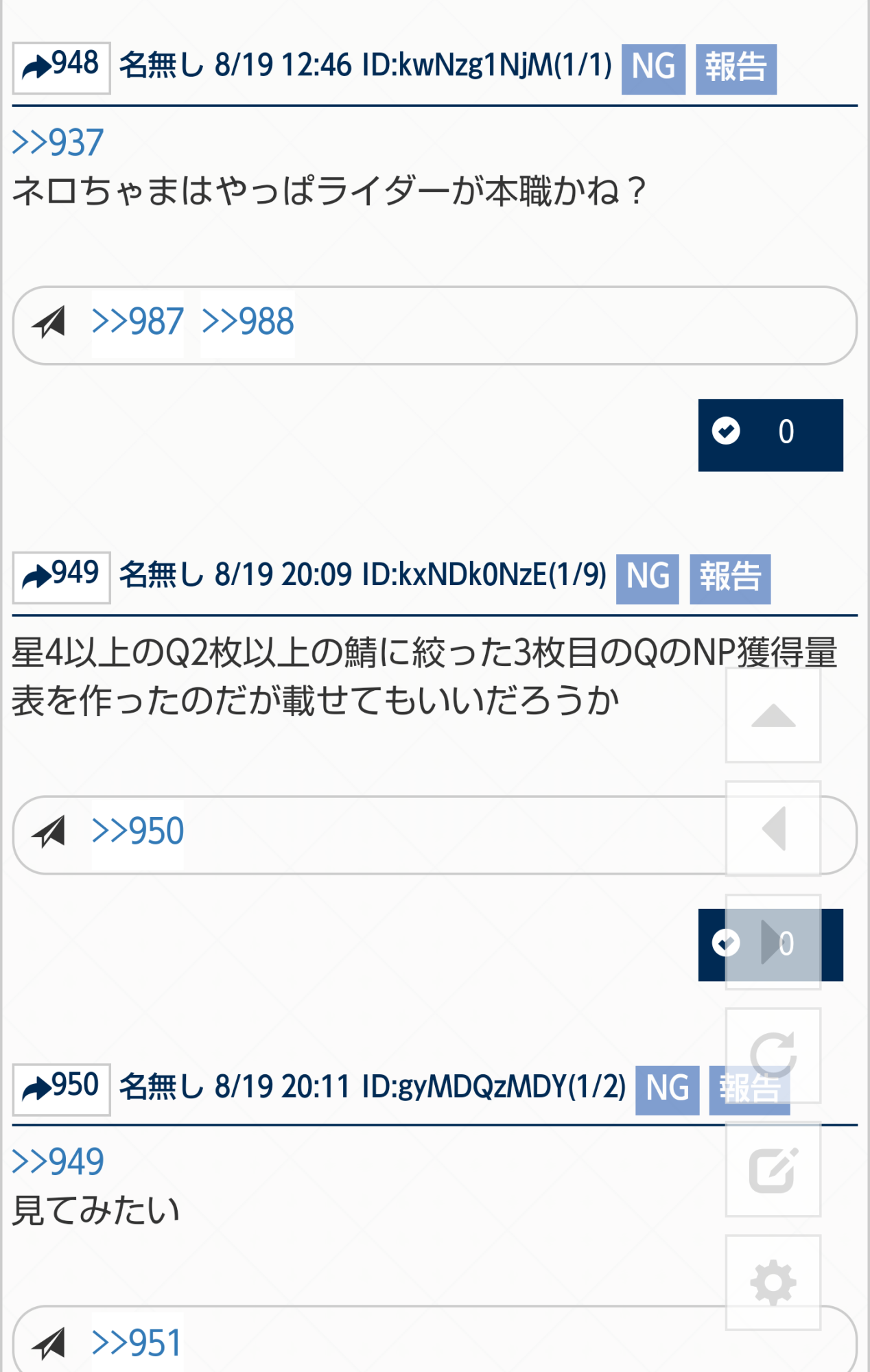This screenshot has height=1372, width=870.
Task: Tap reply button for post 948
Action: (61, 67)
